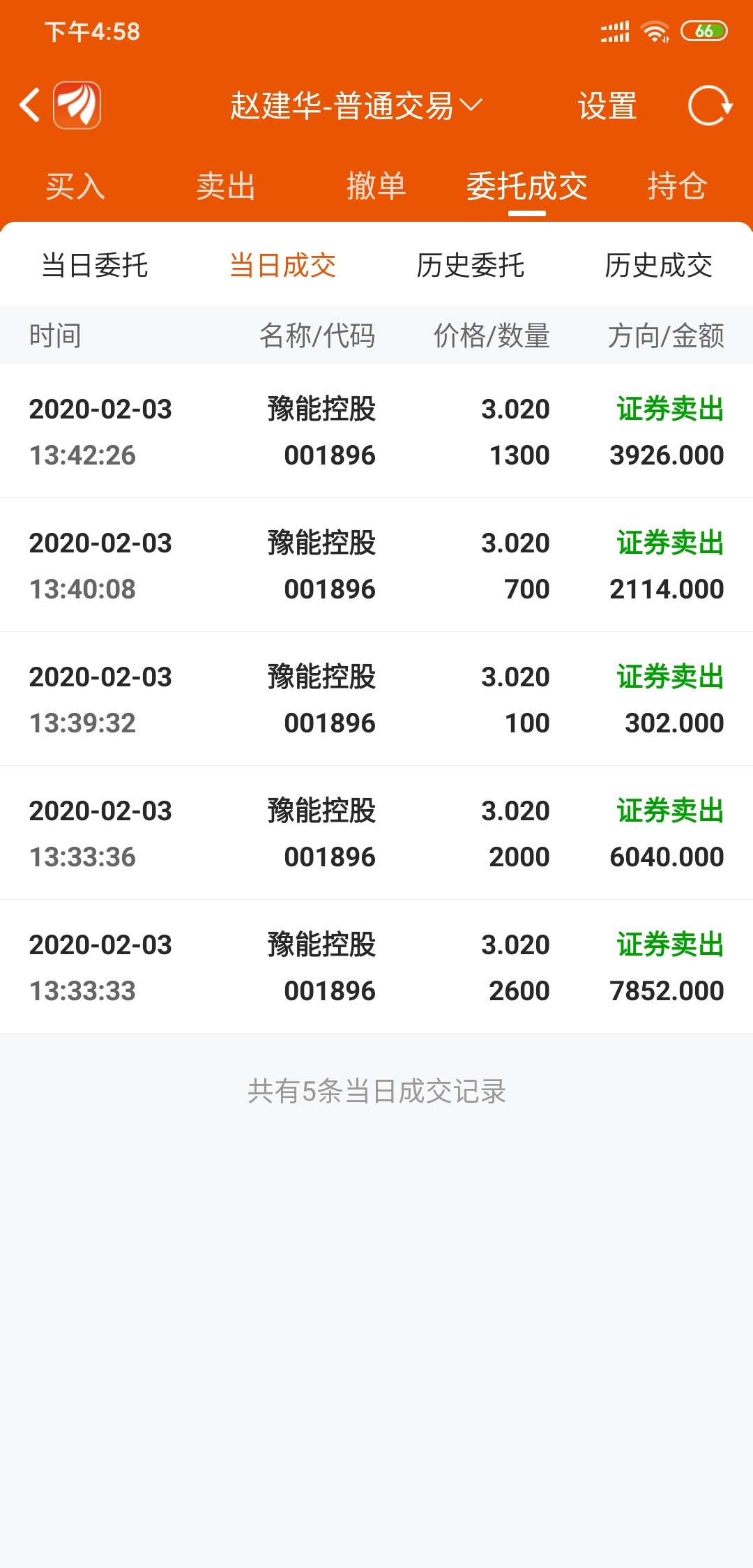Screen dimensions: 753x1568
Task: Open the 撤单 tab
Action: (376, 186)
